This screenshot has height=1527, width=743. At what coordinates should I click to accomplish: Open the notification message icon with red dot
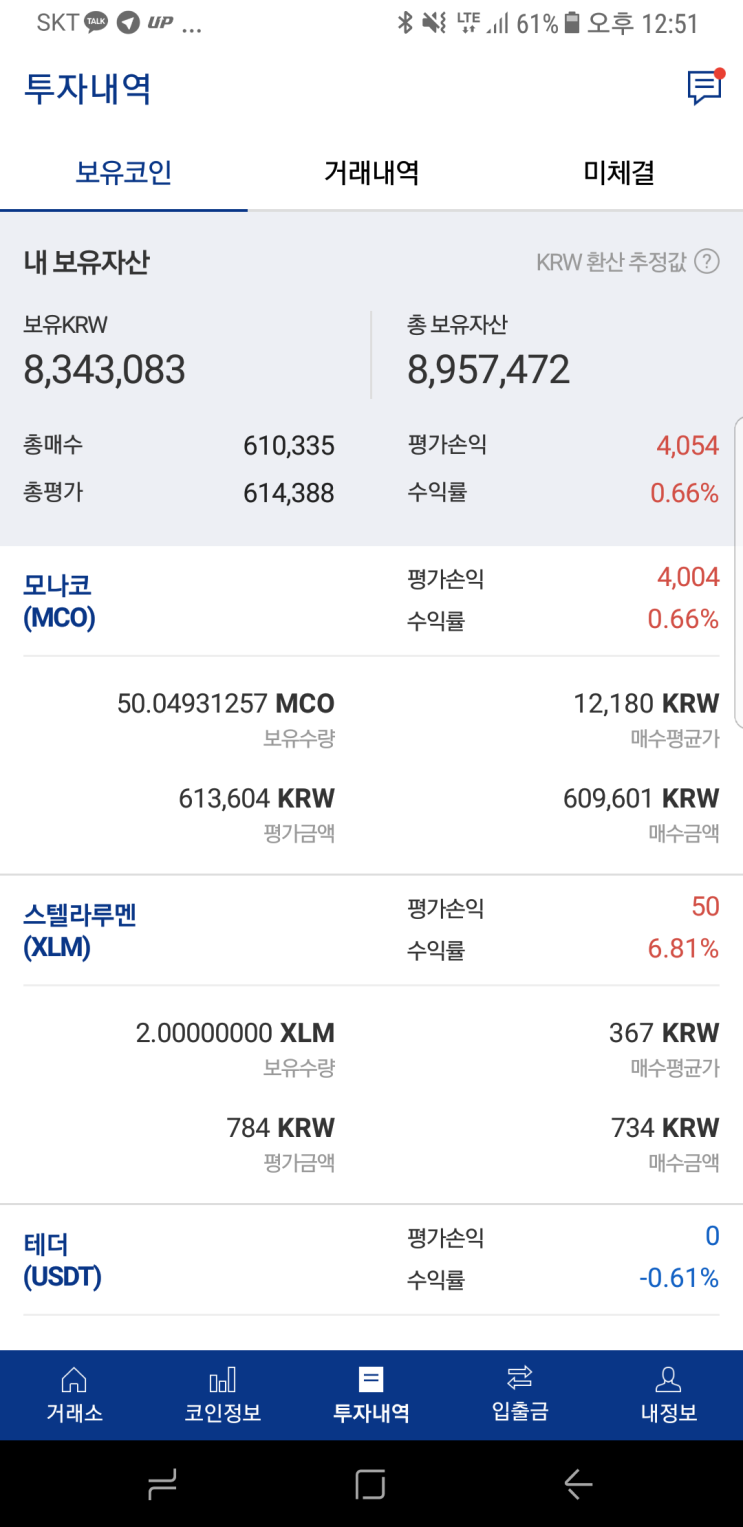704,87
